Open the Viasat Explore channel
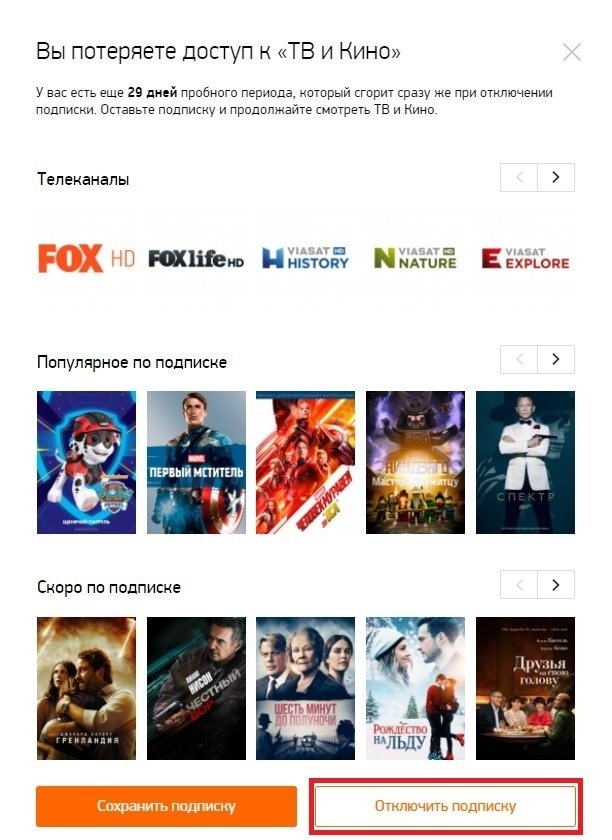 (x=525, y=259)
